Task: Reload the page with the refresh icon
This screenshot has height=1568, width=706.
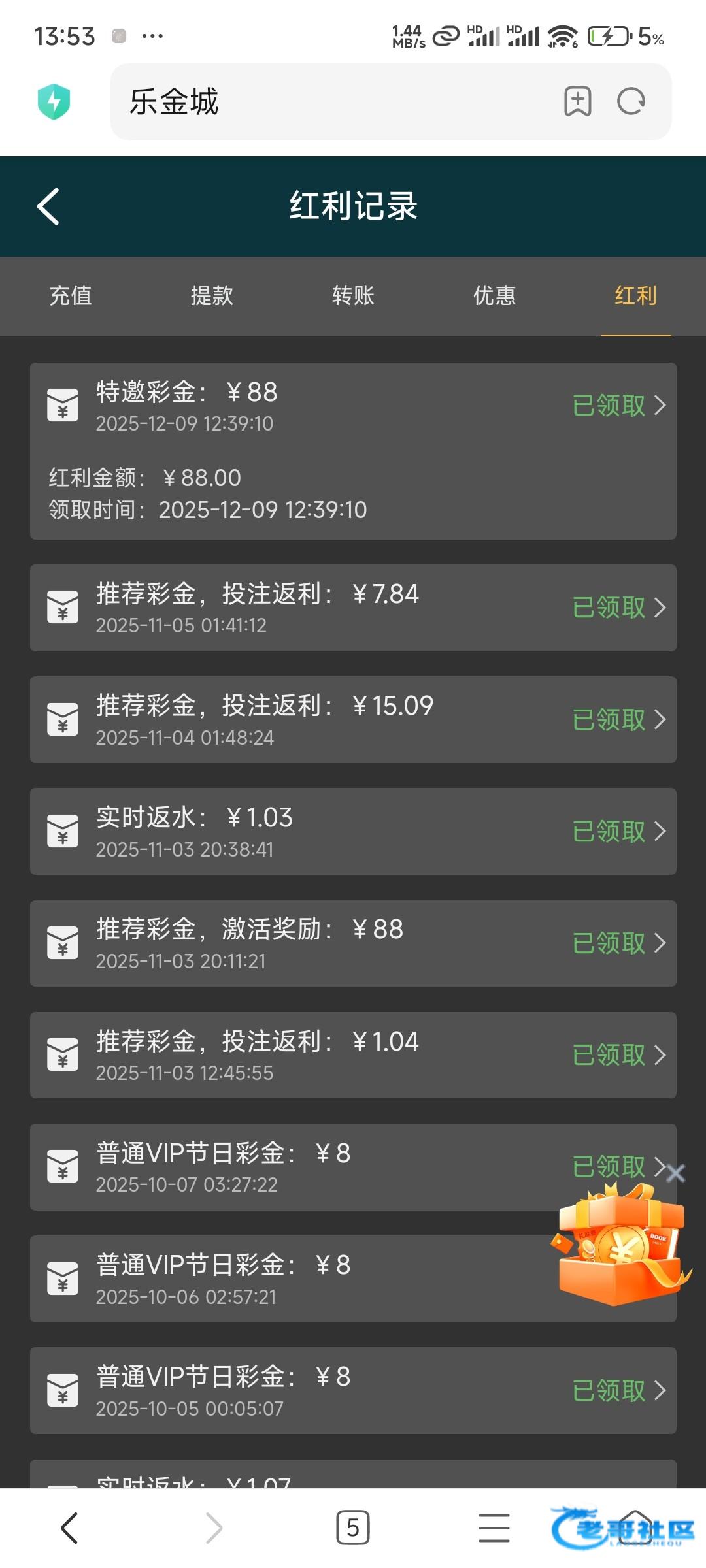Action: coord(631,101)
